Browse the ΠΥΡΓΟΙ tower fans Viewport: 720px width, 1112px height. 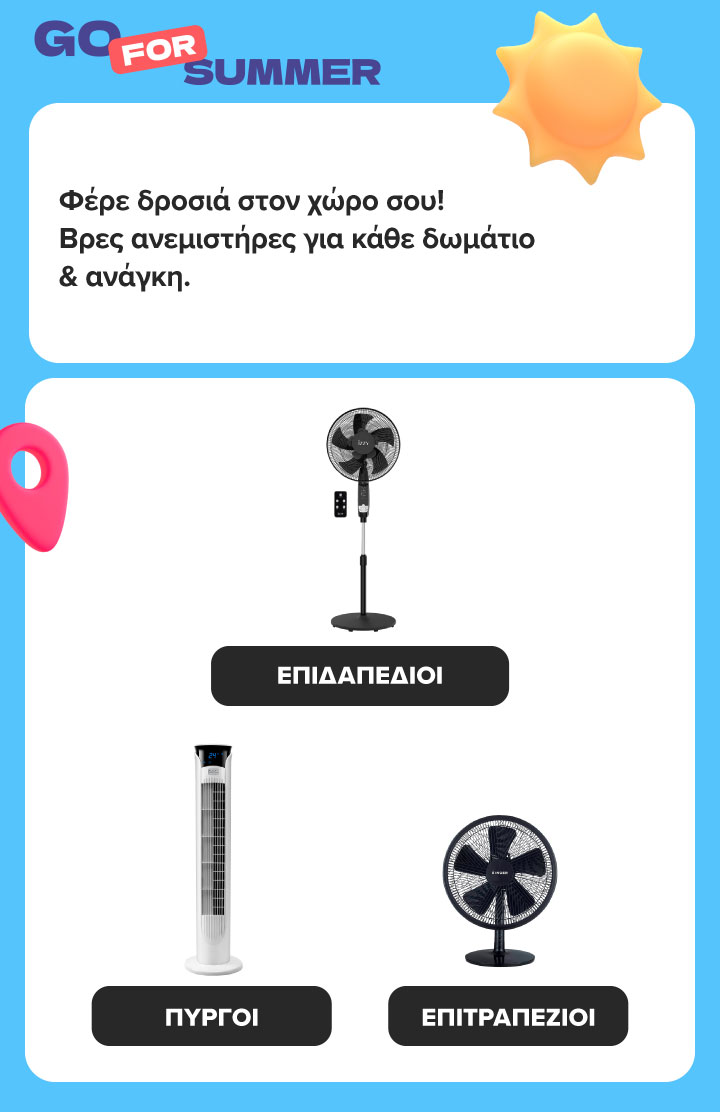[211, 1017]
